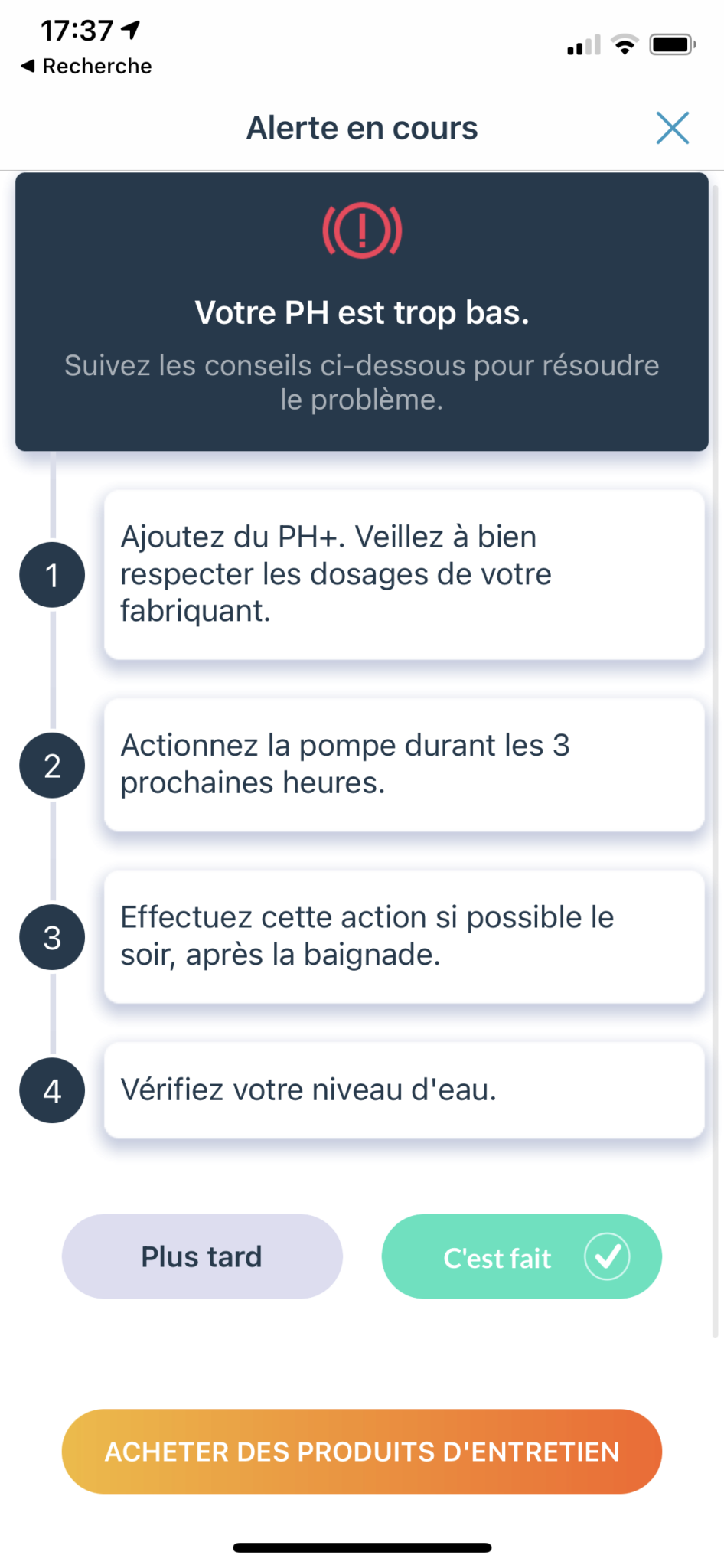This screenshot has width=724, height=1568.
Task: Tap the Plus tard button
Action: [202, 1256]
